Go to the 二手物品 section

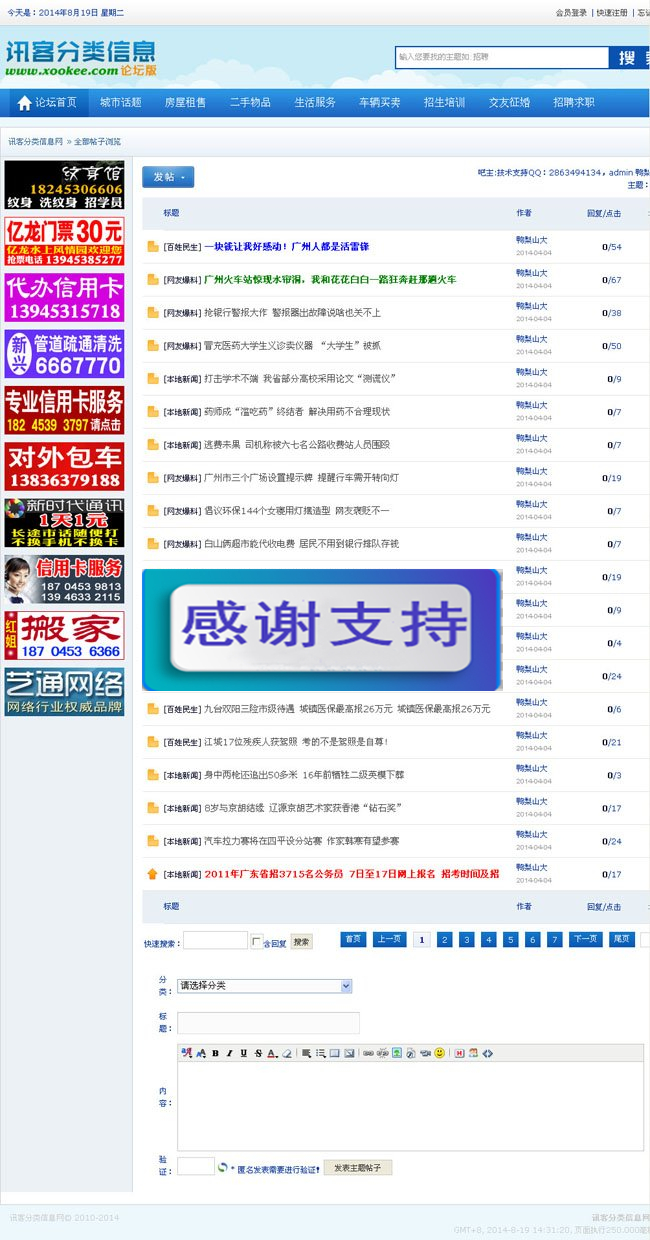250,102
